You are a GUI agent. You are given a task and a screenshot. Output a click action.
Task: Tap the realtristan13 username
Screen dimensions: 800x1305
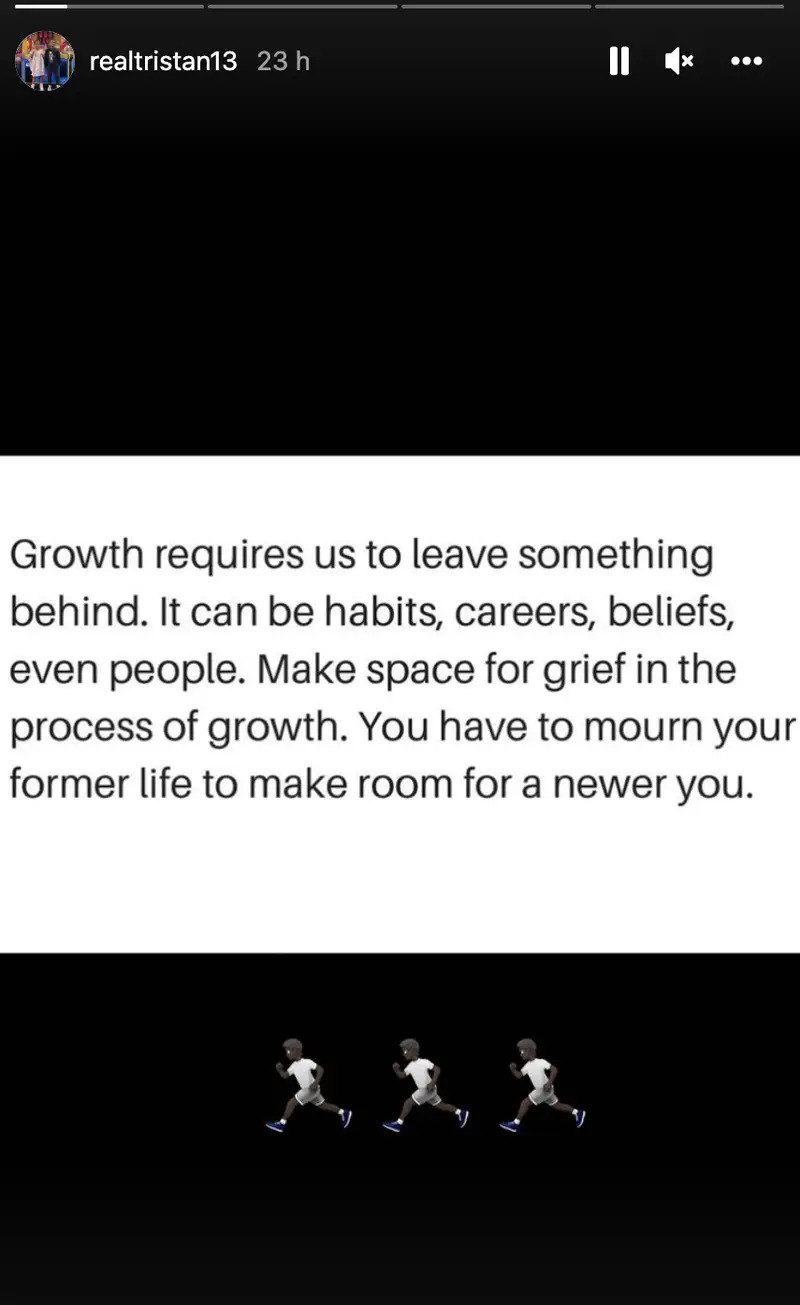pyautogui.click(x=163, y=62)
